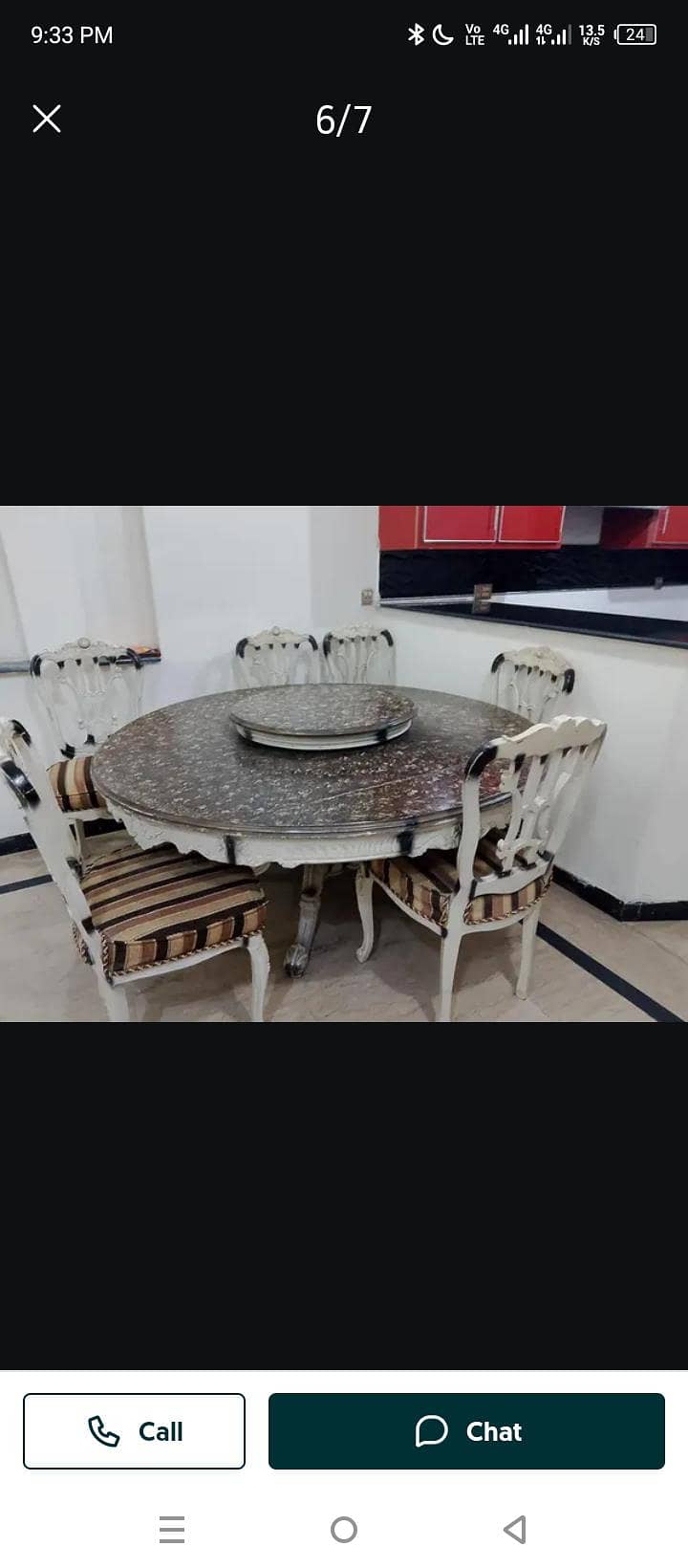Go back using the system back button
The height and width of the screenshot is (1568, 688).
click(x=514, y=1530)
